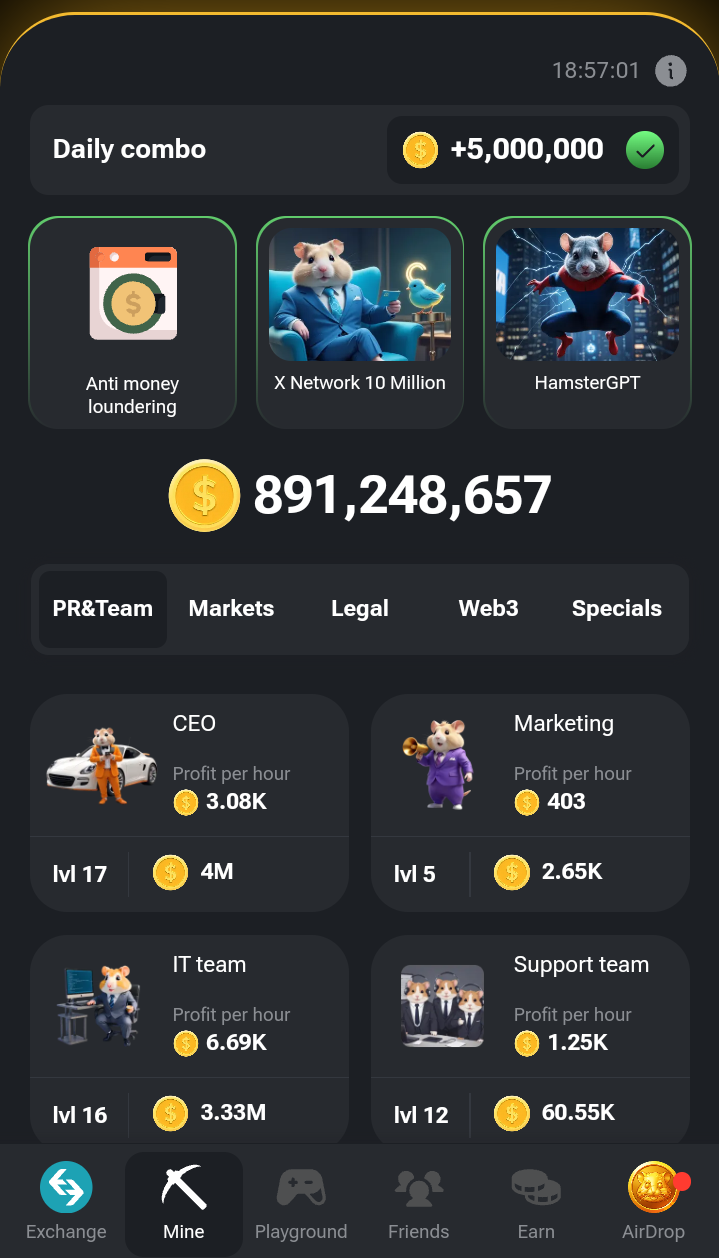This screenshot has width=719, height=1258.
Task: Switch to the Web3 tab
Action: (x=488, y=609)
